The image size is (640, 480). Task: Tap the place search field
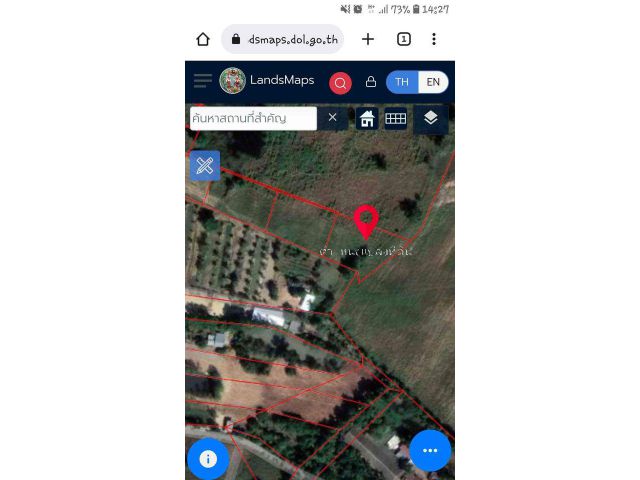coord(253,118)
